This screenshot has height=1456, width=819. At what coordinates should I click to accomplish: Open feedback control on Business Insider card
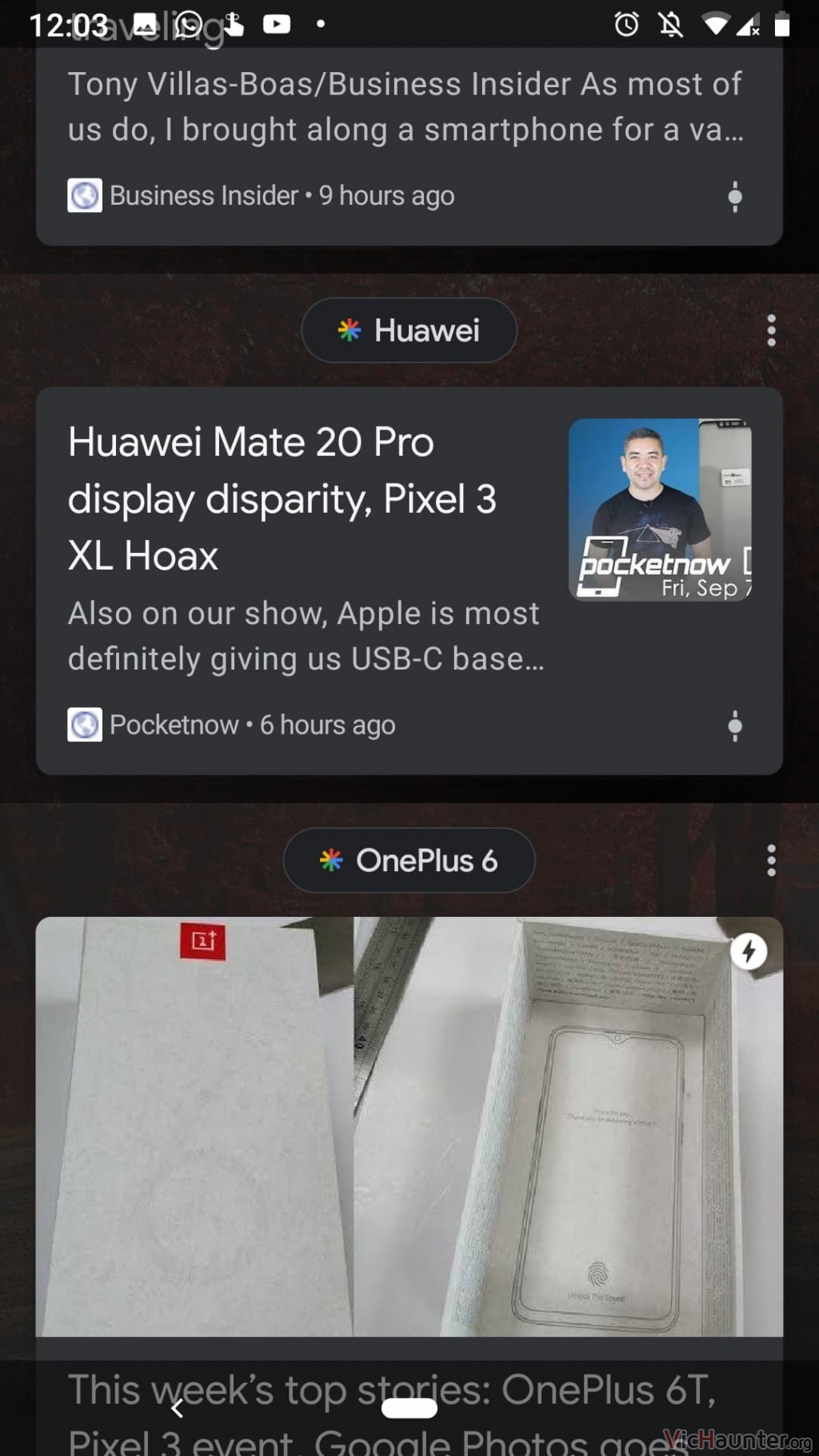pyautogui.click(x=735, y=196)
